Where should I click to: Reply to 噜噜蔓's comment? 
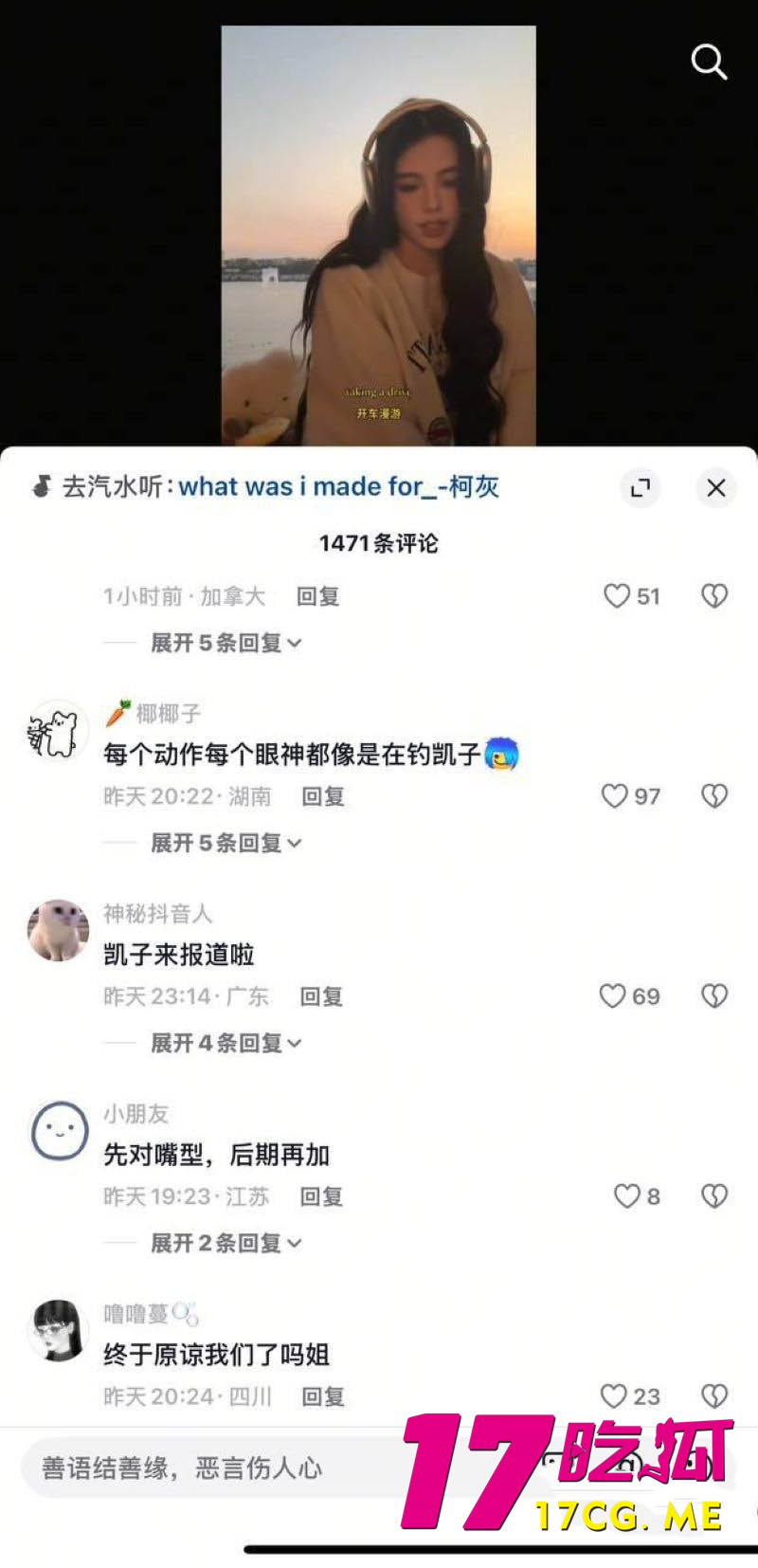click(322, 1396)
